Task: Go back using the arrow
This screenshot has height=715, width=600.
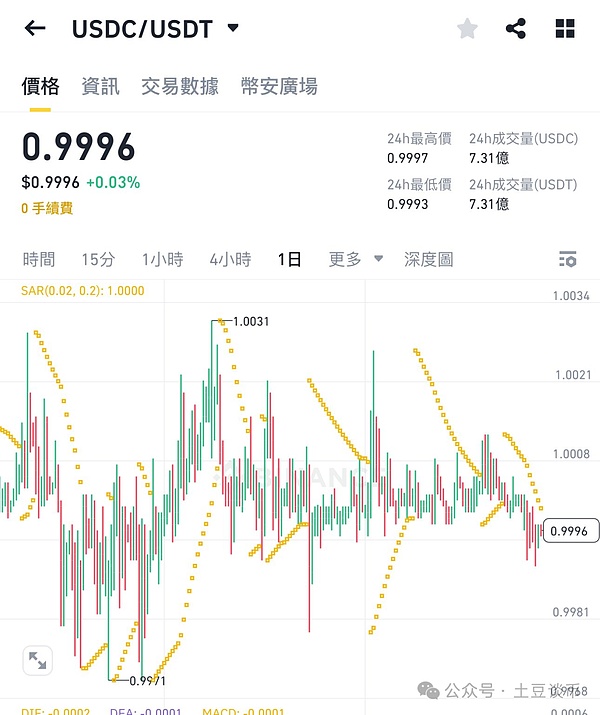Action: (35, 29)
